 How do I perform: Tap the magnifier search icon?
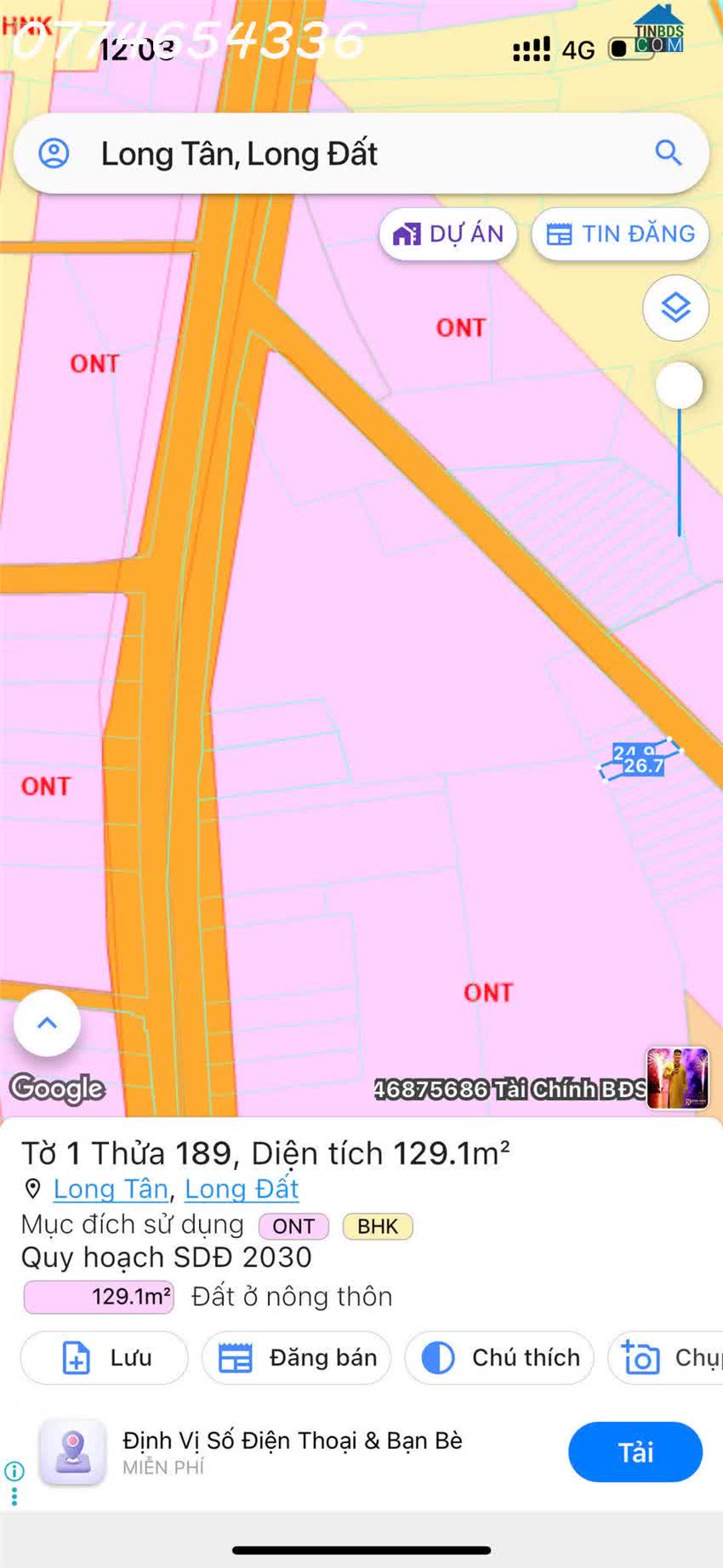coord(669,153)
